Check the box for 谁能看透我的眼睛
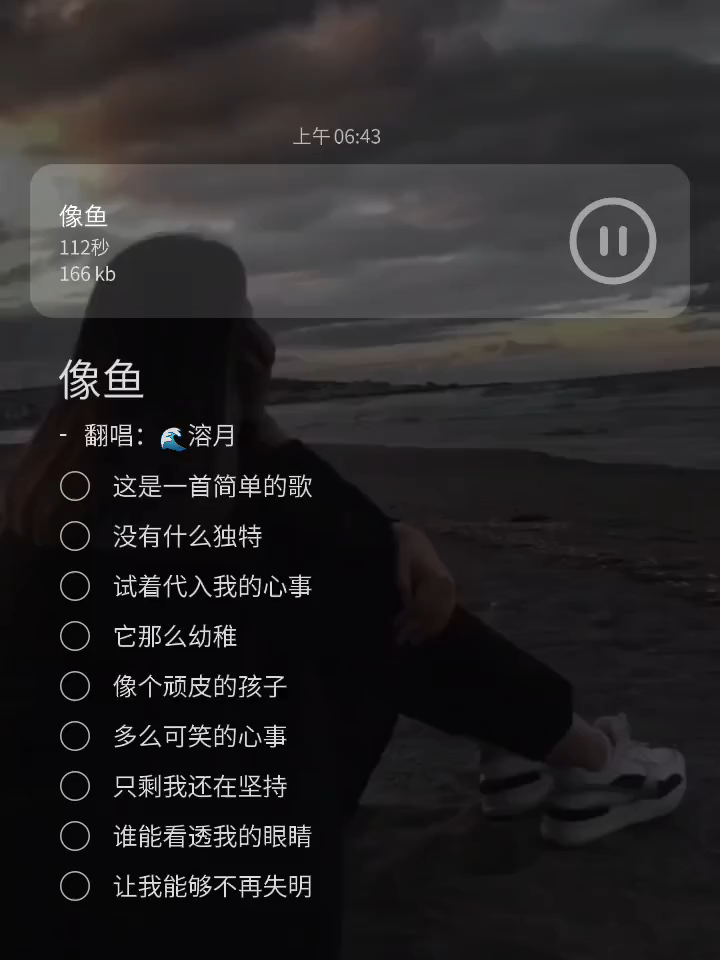Image resolution: width=720 pixels, height=960 pixels. coord(75,836)
